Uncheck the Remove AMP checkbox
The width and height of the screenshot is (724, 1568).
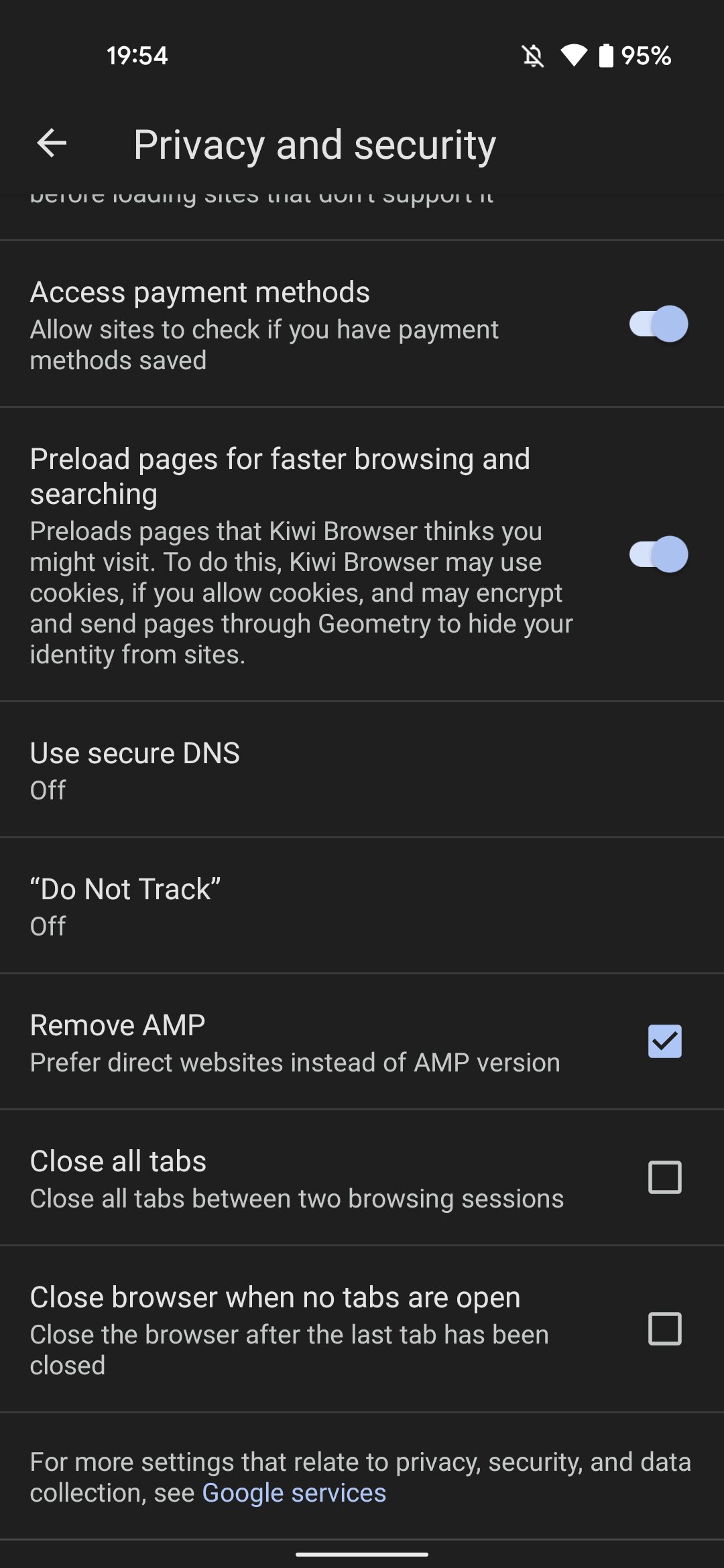click(664, 1041)
